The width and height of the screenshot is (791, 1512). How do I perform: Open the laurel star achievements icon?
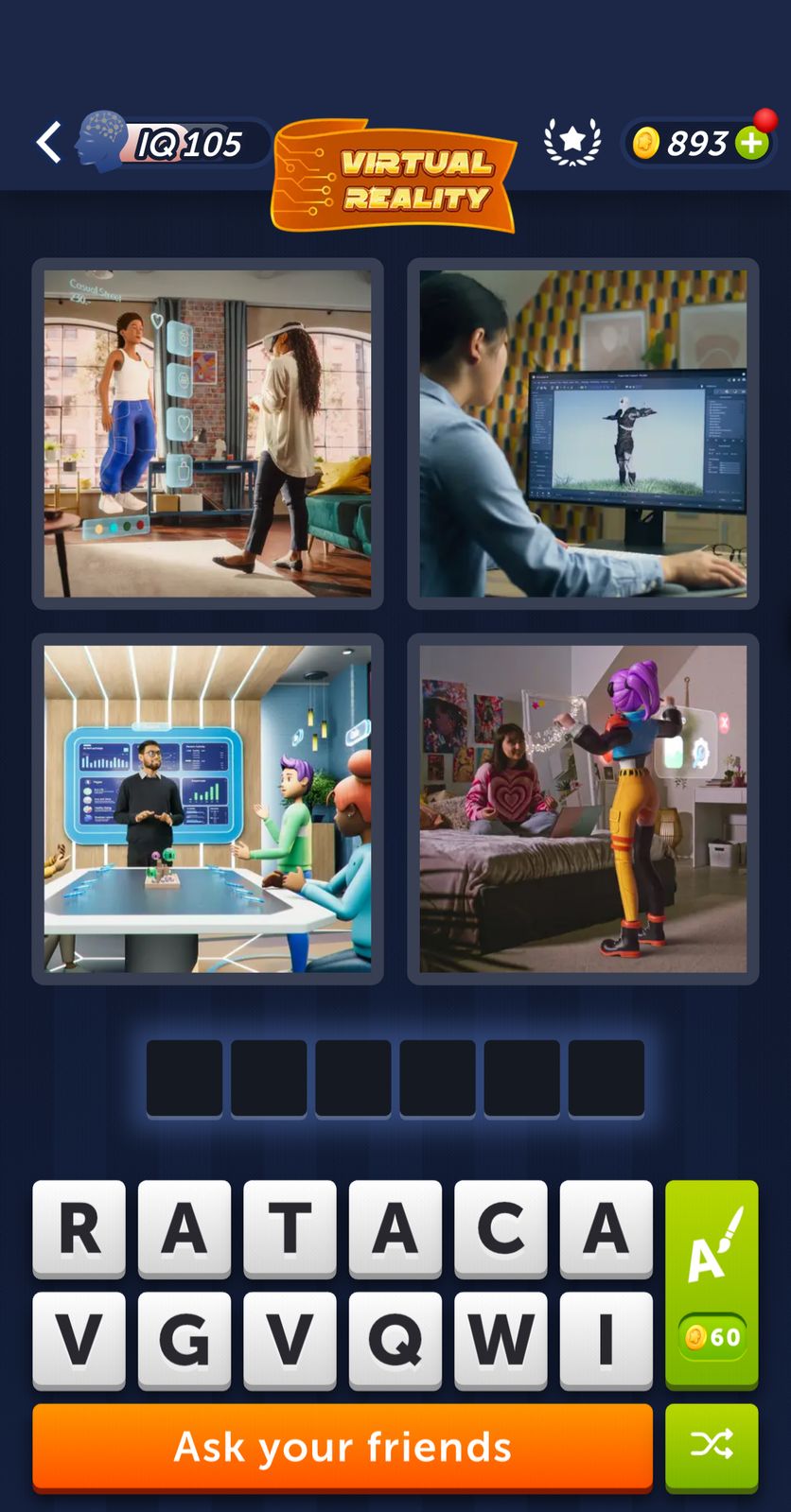point(571,143)
